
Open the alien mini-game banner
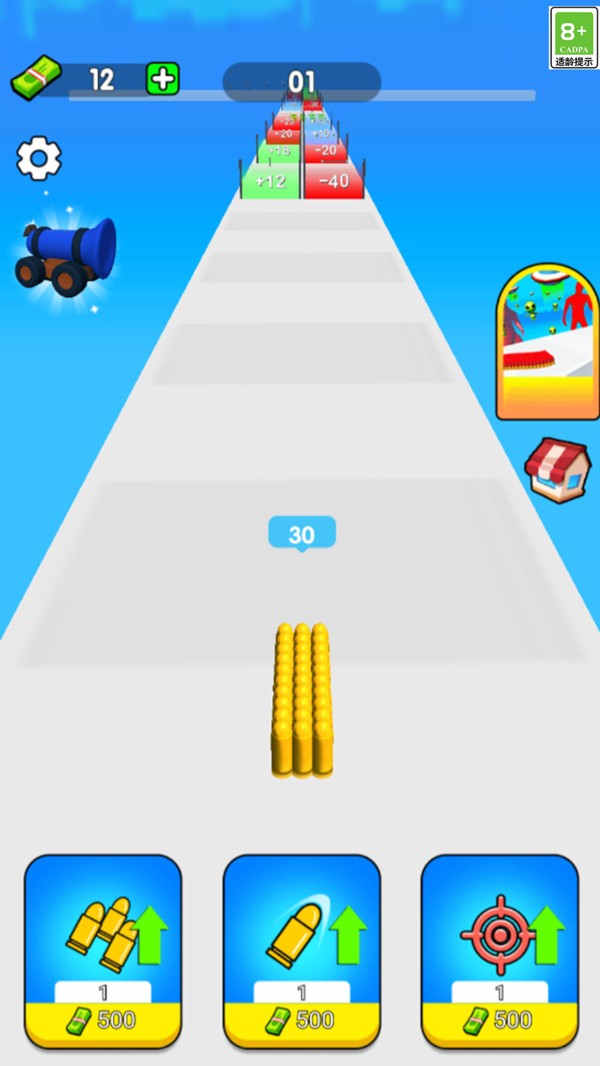[x=548, y=341]
